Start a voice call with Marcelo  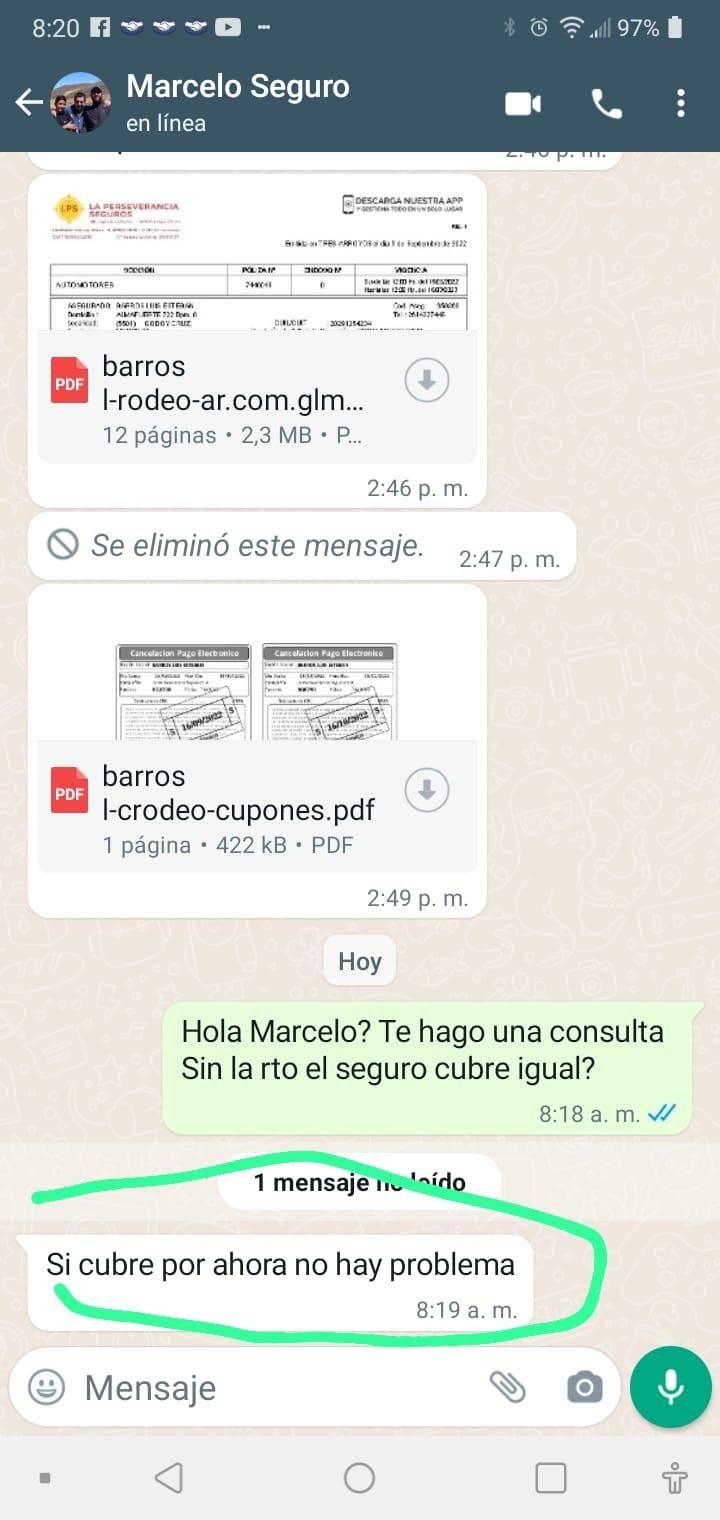[606, 103]
